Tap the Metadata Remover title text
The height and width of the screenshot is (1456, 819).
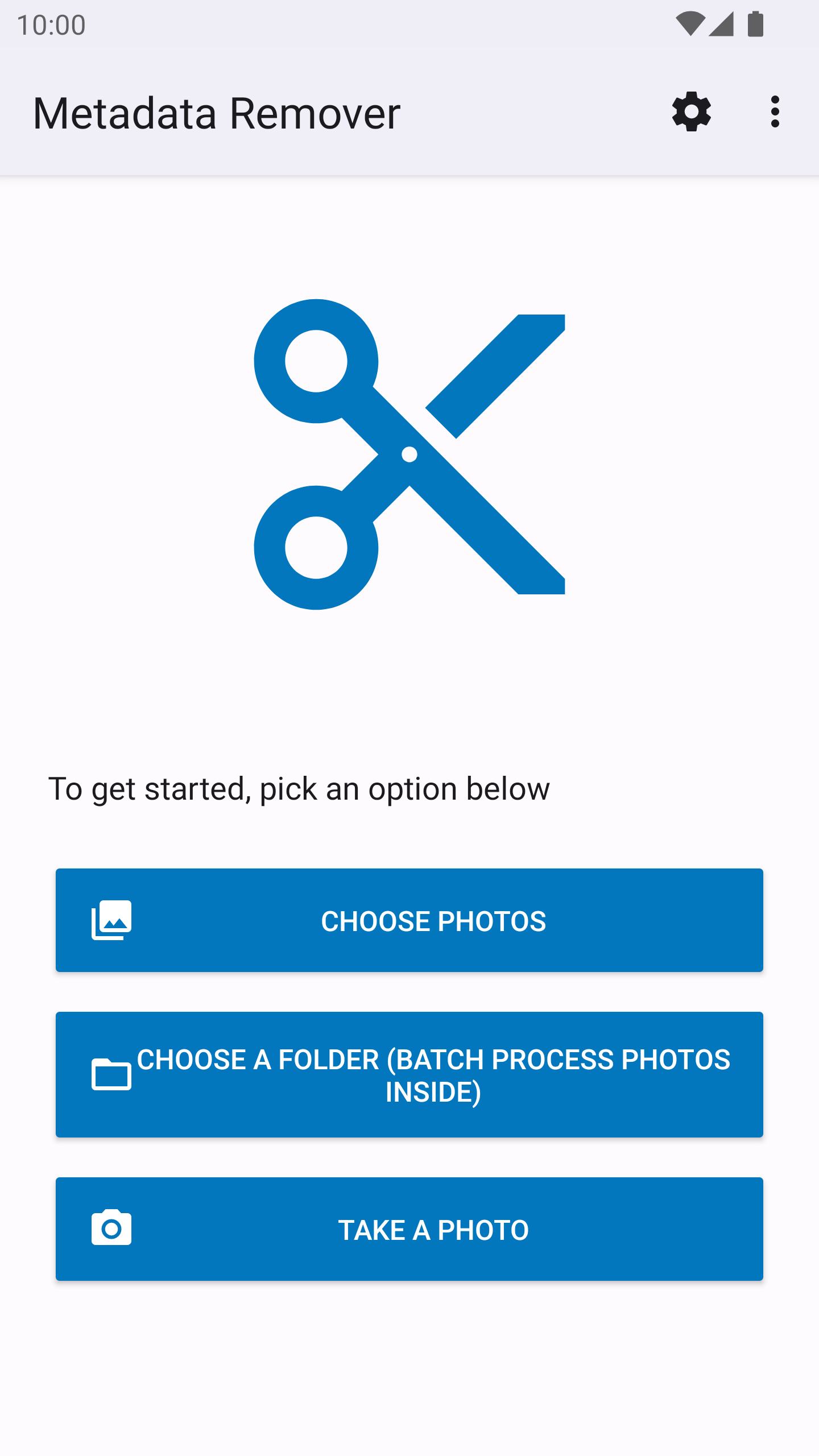point(217,114)
